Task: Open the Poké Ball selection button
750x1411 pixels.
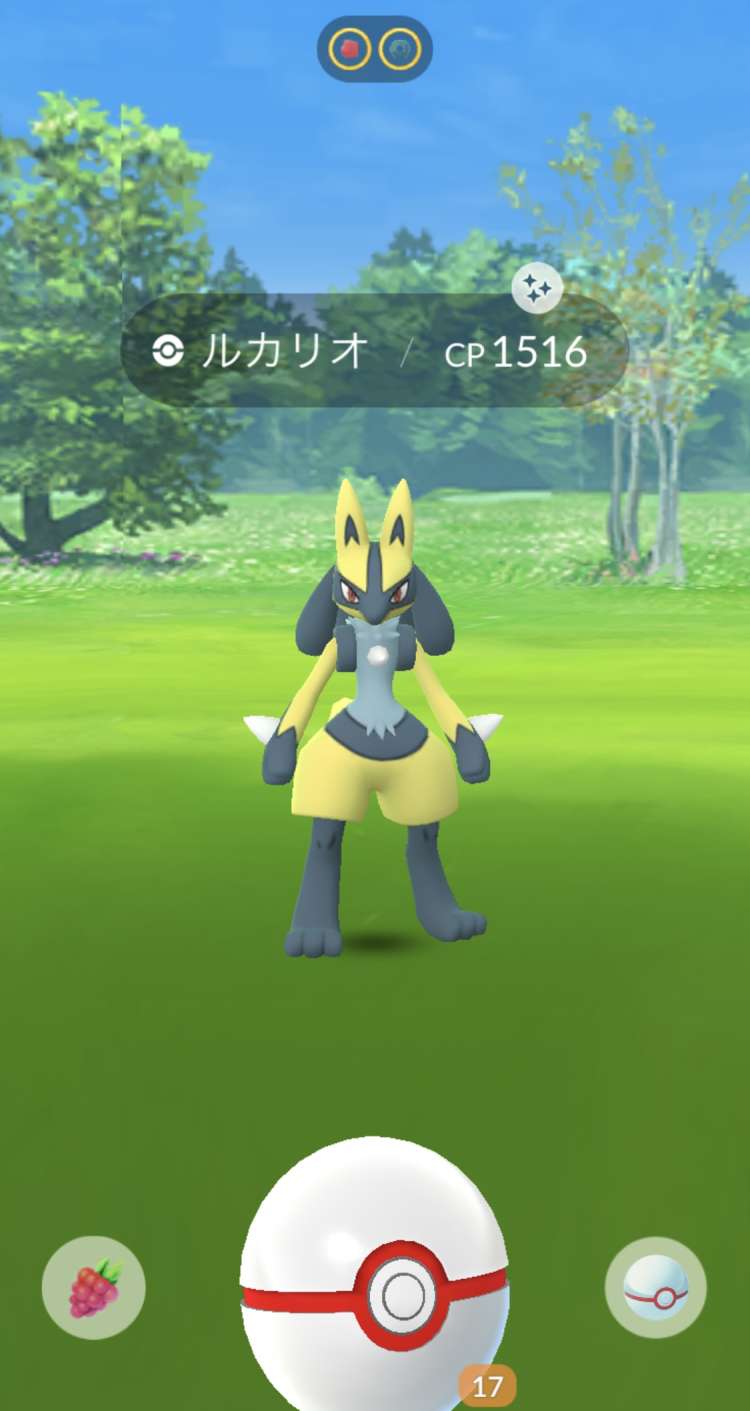Action: 656,1288
